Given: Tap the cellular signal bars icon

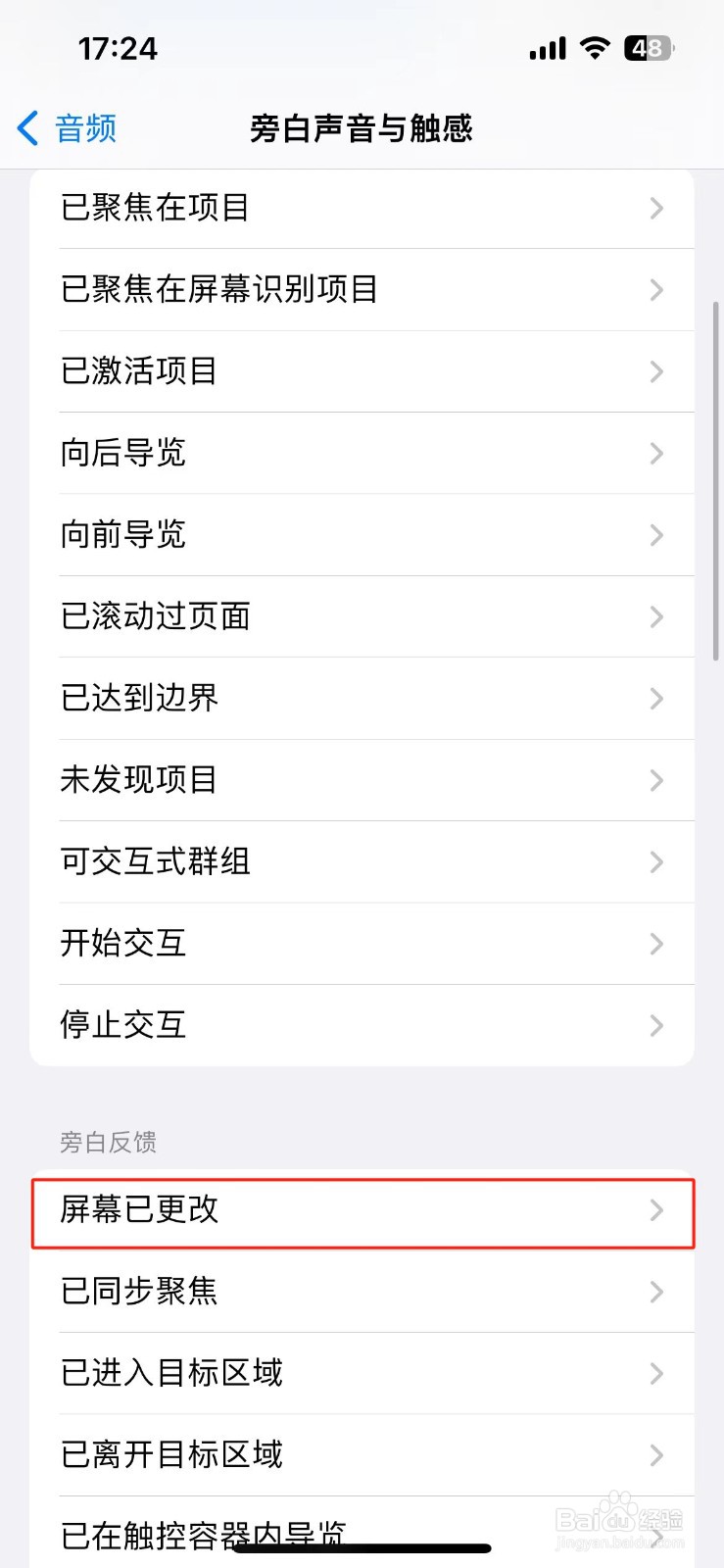Looking at the screenshot, I should [x=547, y=47].
